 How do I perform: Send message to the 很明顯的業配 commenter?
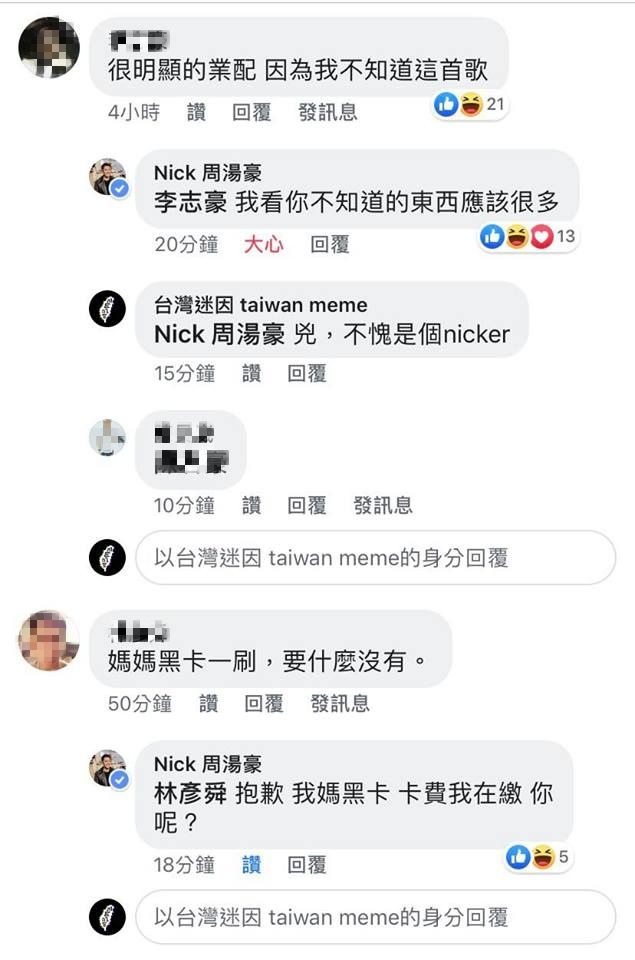(327, 113)
